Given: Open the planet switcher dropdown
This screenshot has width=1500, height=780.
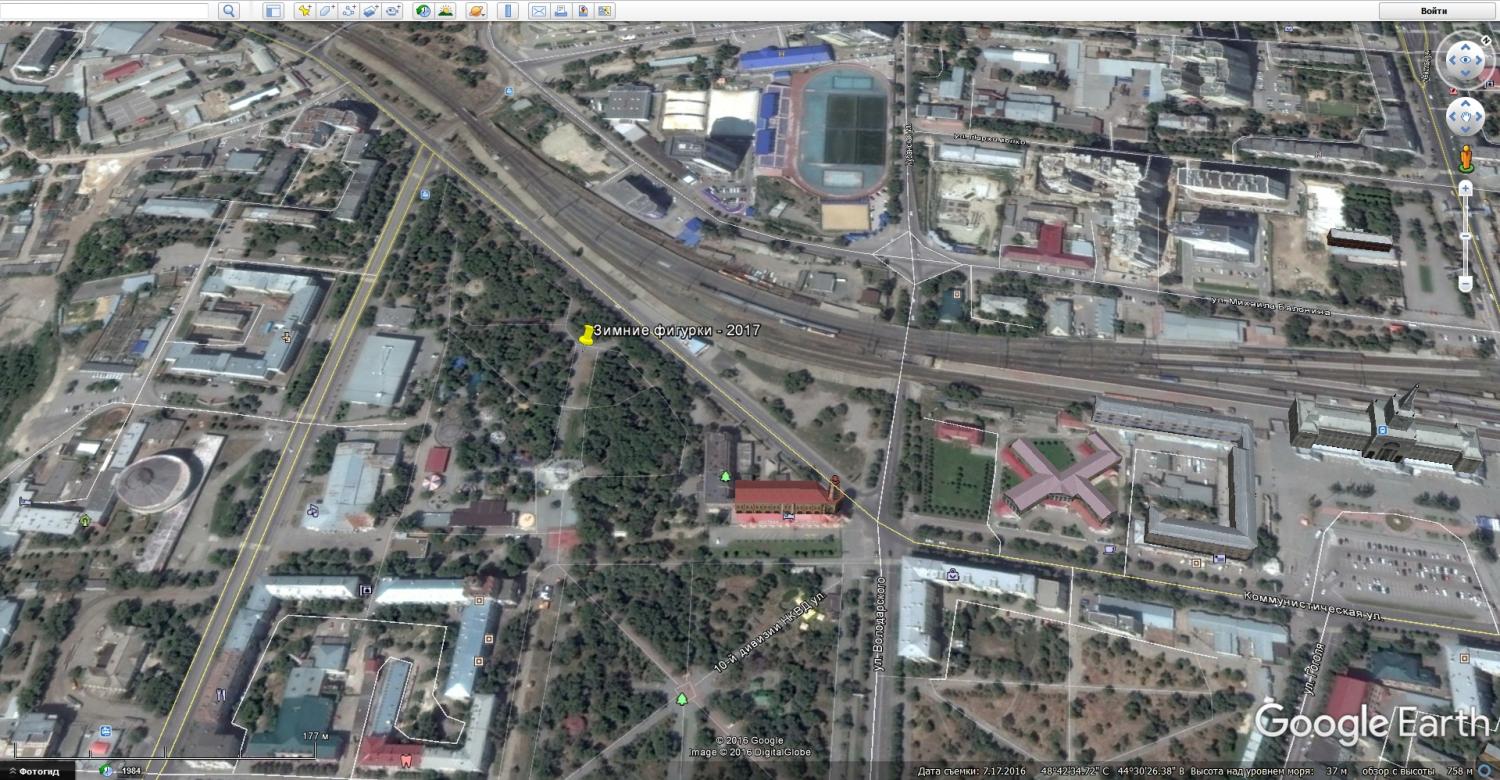Looking at the screenshot, I should [476, 10].
